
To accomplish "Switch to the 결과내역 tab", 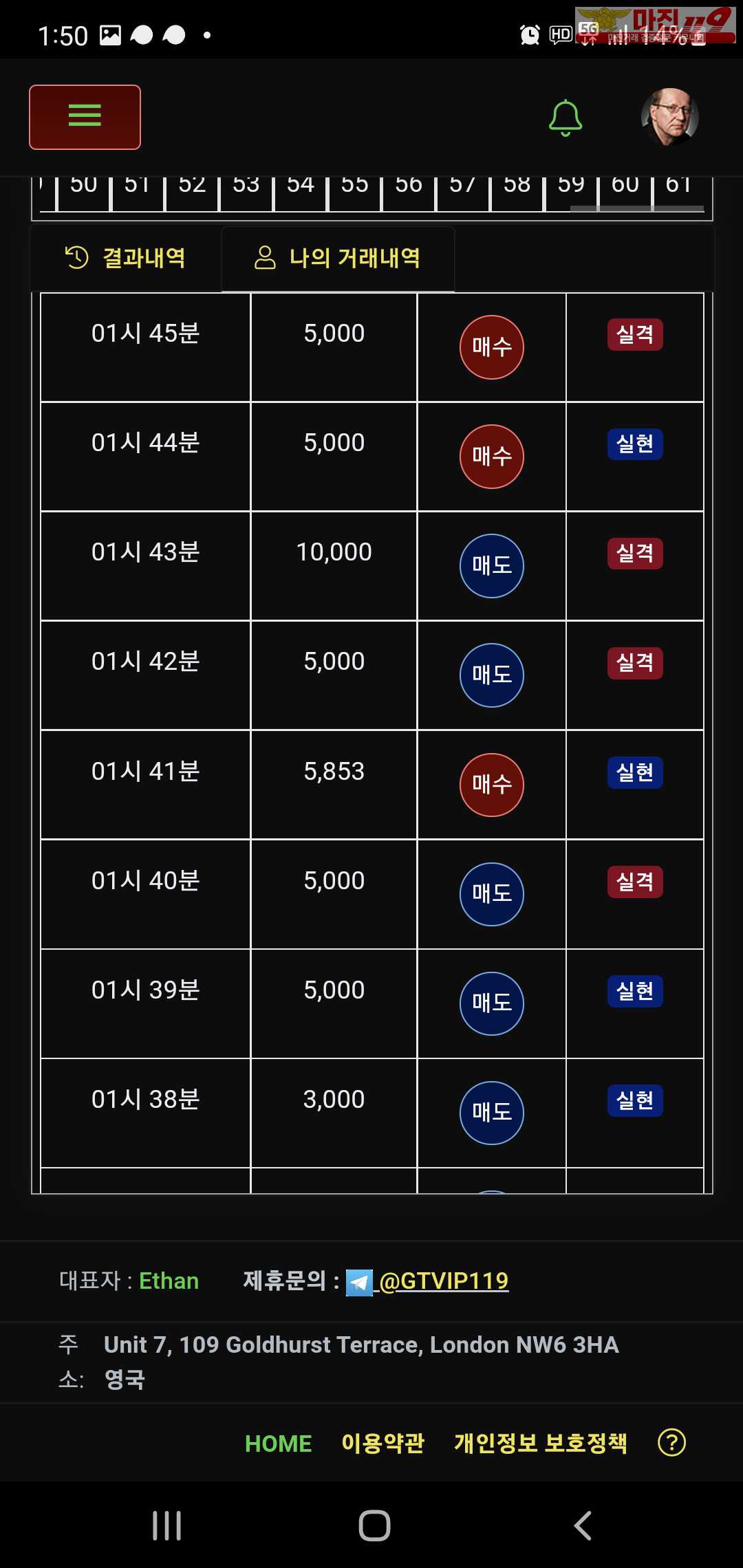I will 125,258.
